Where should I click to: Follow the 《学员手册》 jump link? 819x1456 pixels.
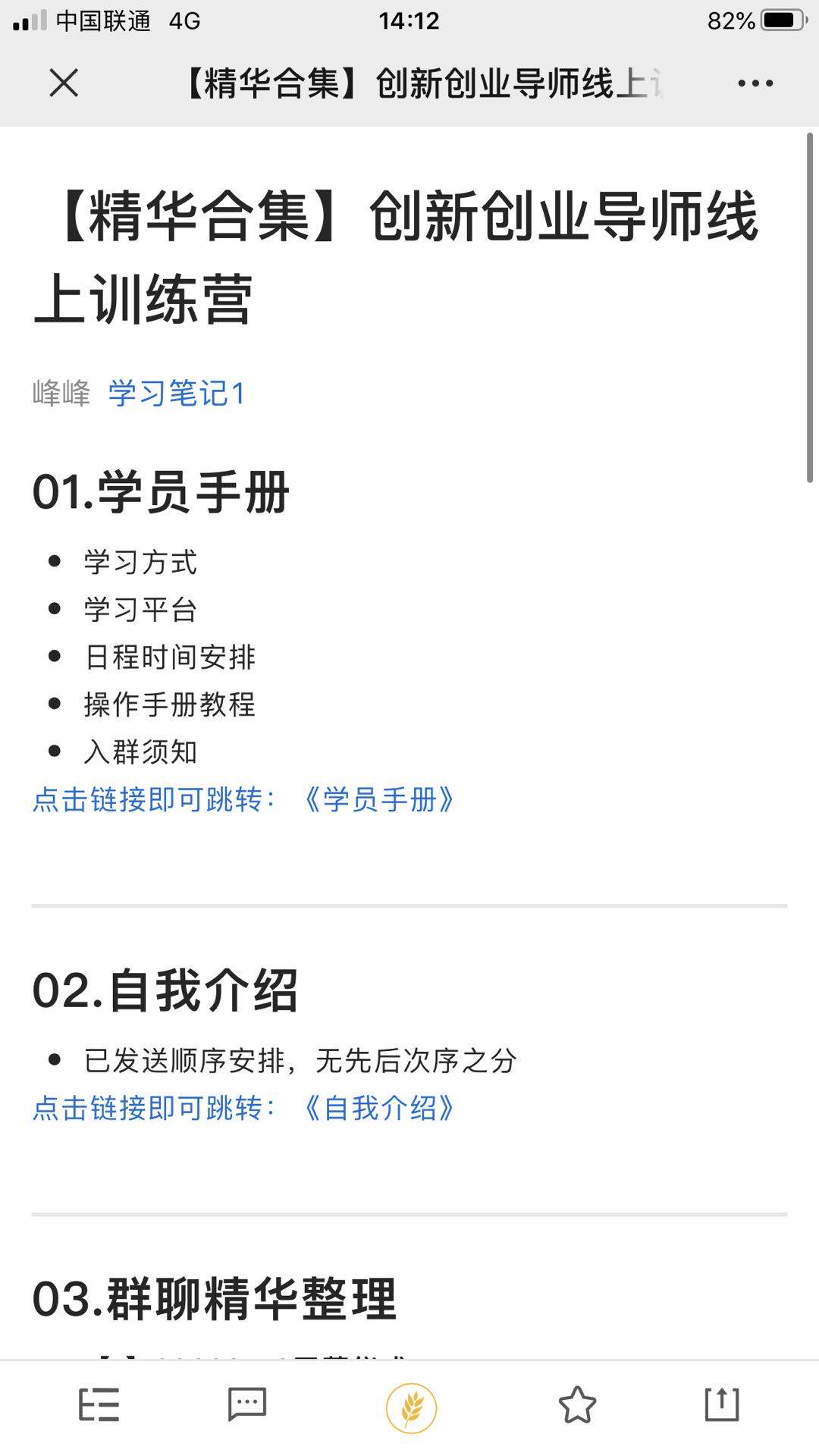(378, 799)
